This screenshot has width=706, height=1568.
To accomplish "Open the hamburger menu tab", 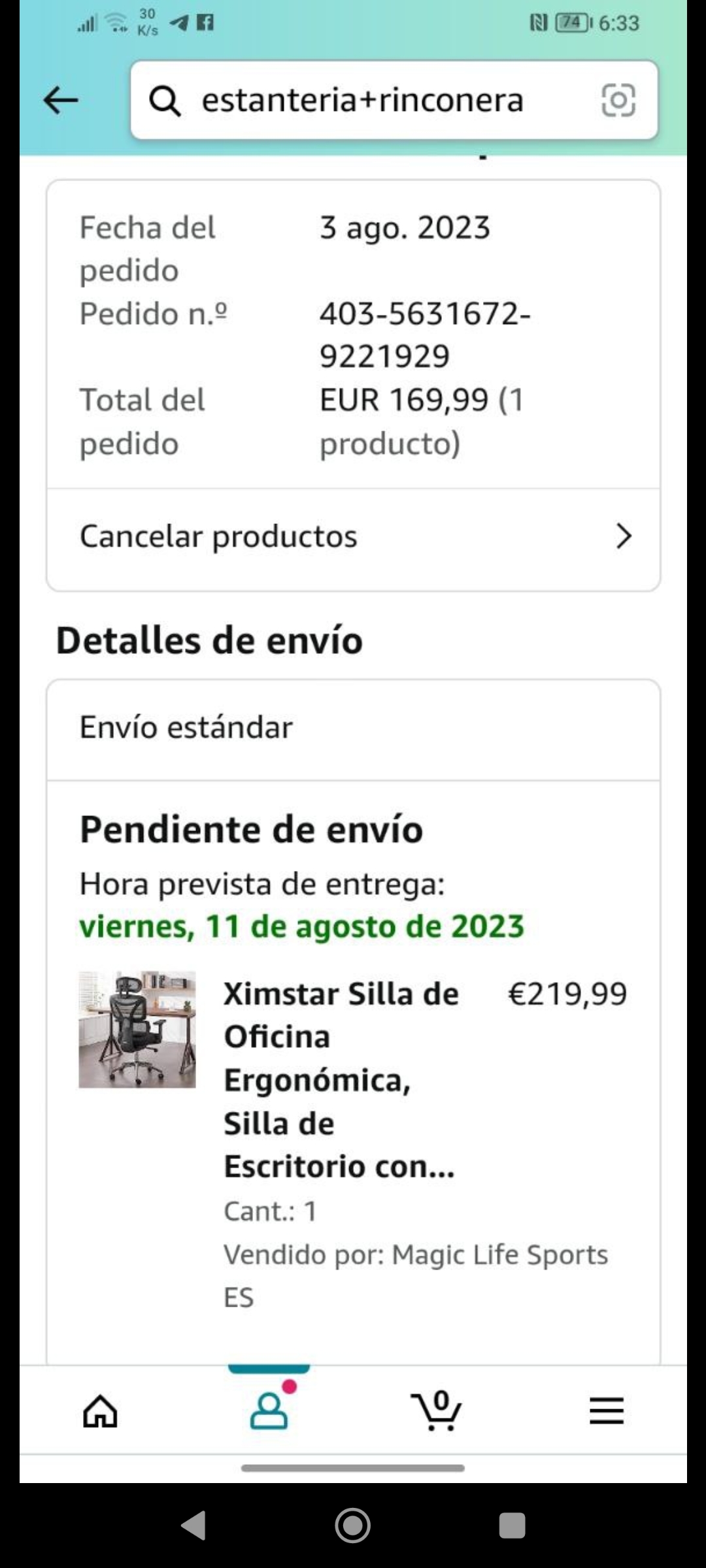I will [606, 1411].
